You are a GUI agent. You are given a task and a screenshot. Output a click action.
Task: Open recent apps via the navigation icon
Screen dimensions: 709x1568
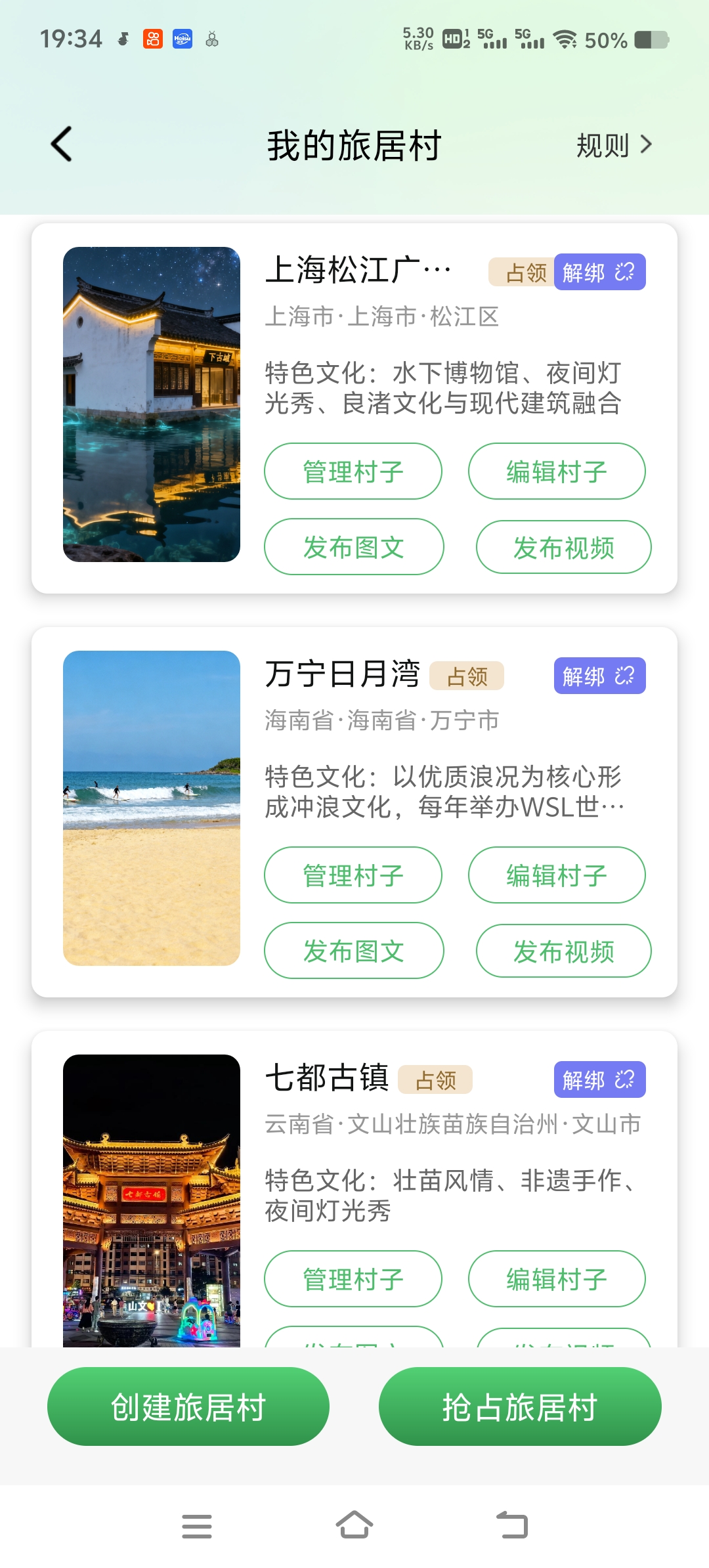pyautogui.click(x=196, y=1527)
